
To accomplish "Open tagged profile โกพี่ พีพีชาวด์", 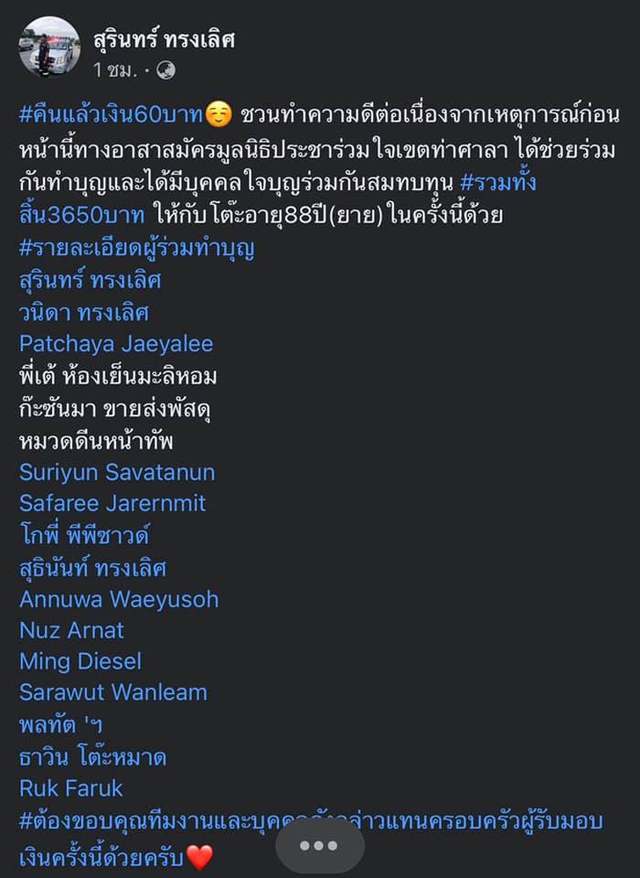I will click(x=84, y=536).
